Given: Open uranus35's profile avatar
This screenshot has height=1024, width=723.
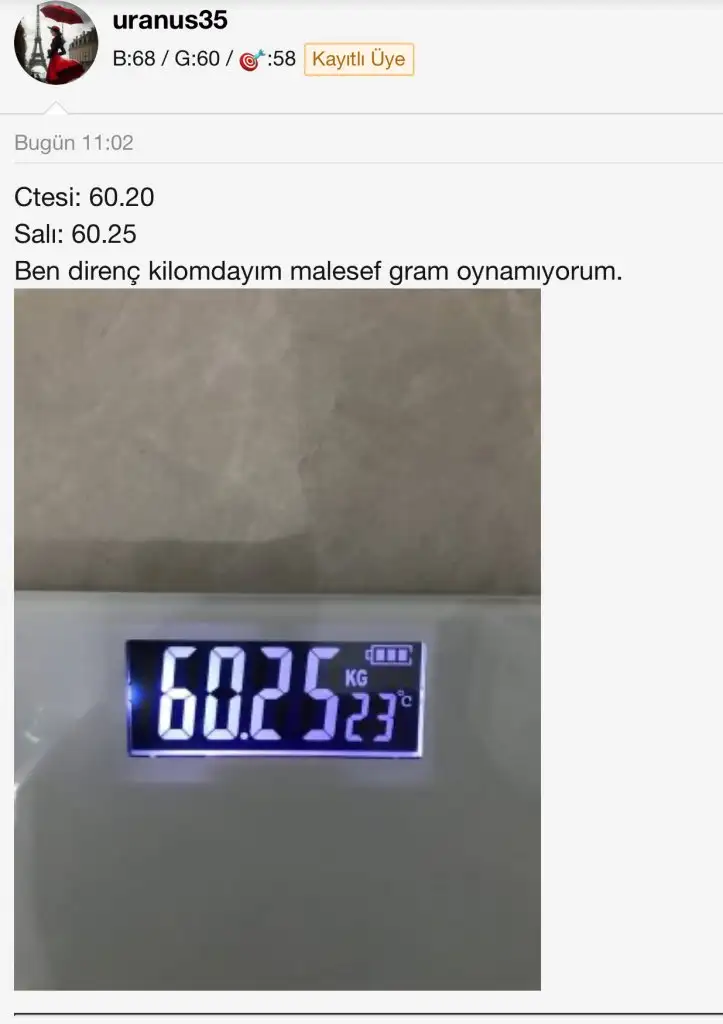Looking at the screenshot, I should [x=55, y=43].
